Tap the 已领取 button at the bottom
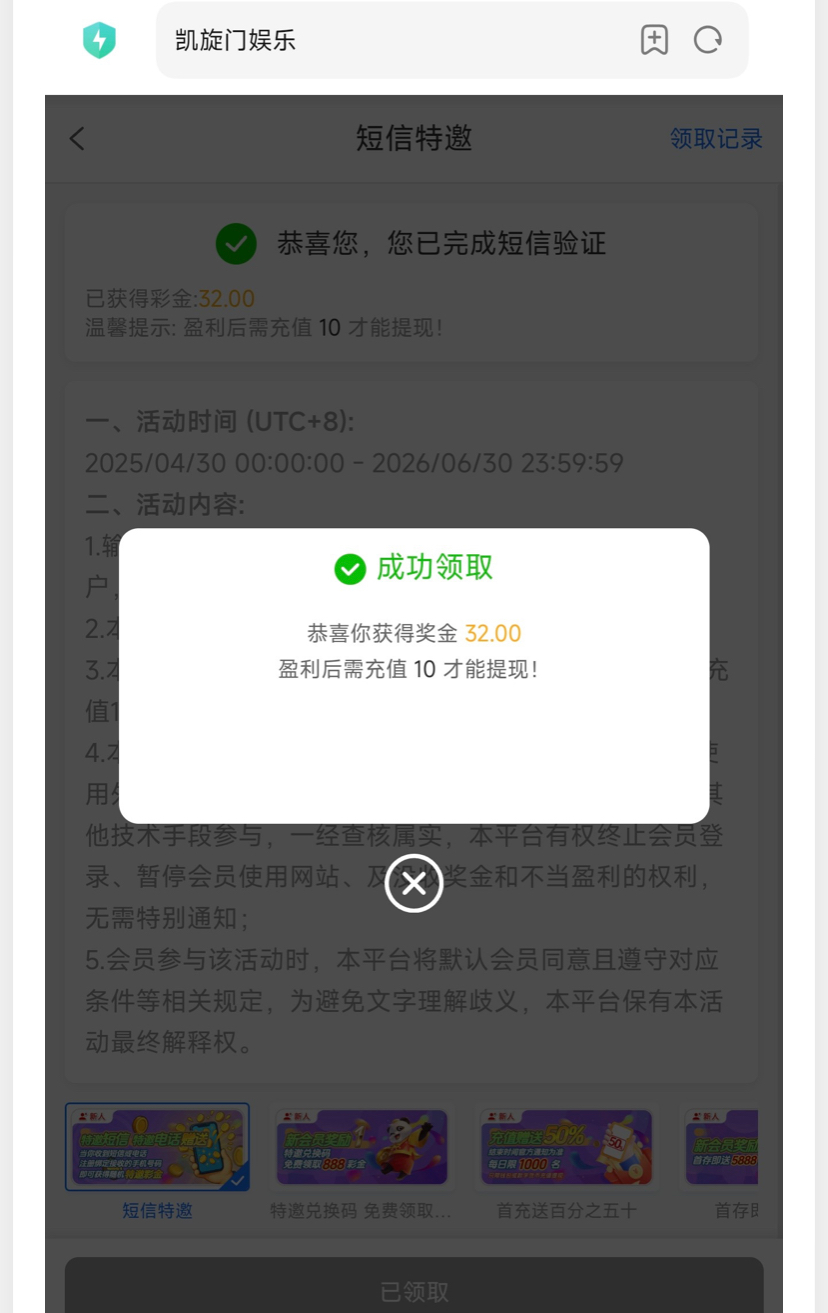This screenshot has width=828, height=1313. [x=413, y=1290]
